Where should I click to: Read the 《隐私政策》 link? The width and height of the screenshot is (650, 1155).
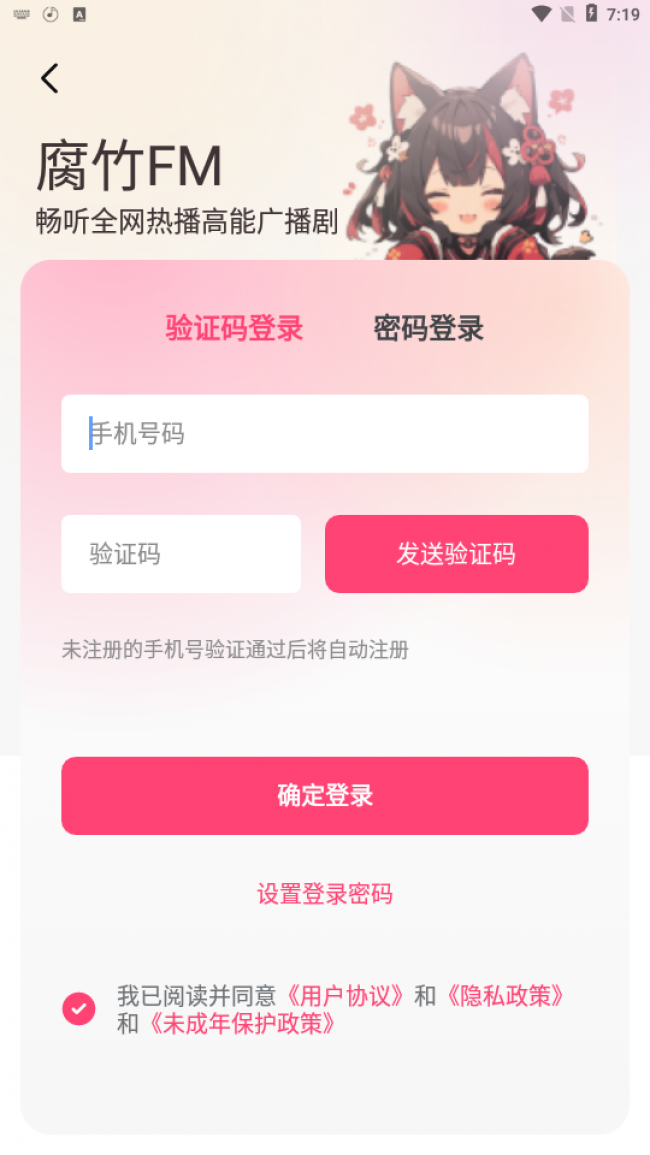pyautogui.click(x=506, y=996)
